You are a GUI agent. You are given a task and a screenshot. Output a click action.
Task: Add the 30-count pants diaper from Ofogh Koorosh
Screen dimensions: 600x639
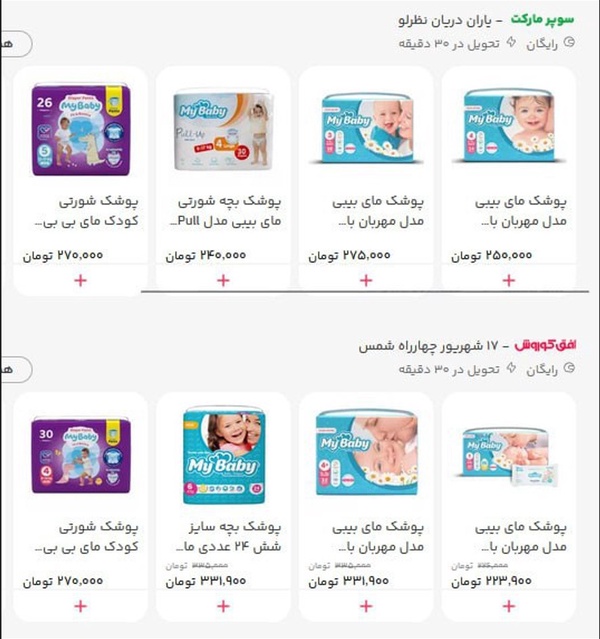pos(80,606)
